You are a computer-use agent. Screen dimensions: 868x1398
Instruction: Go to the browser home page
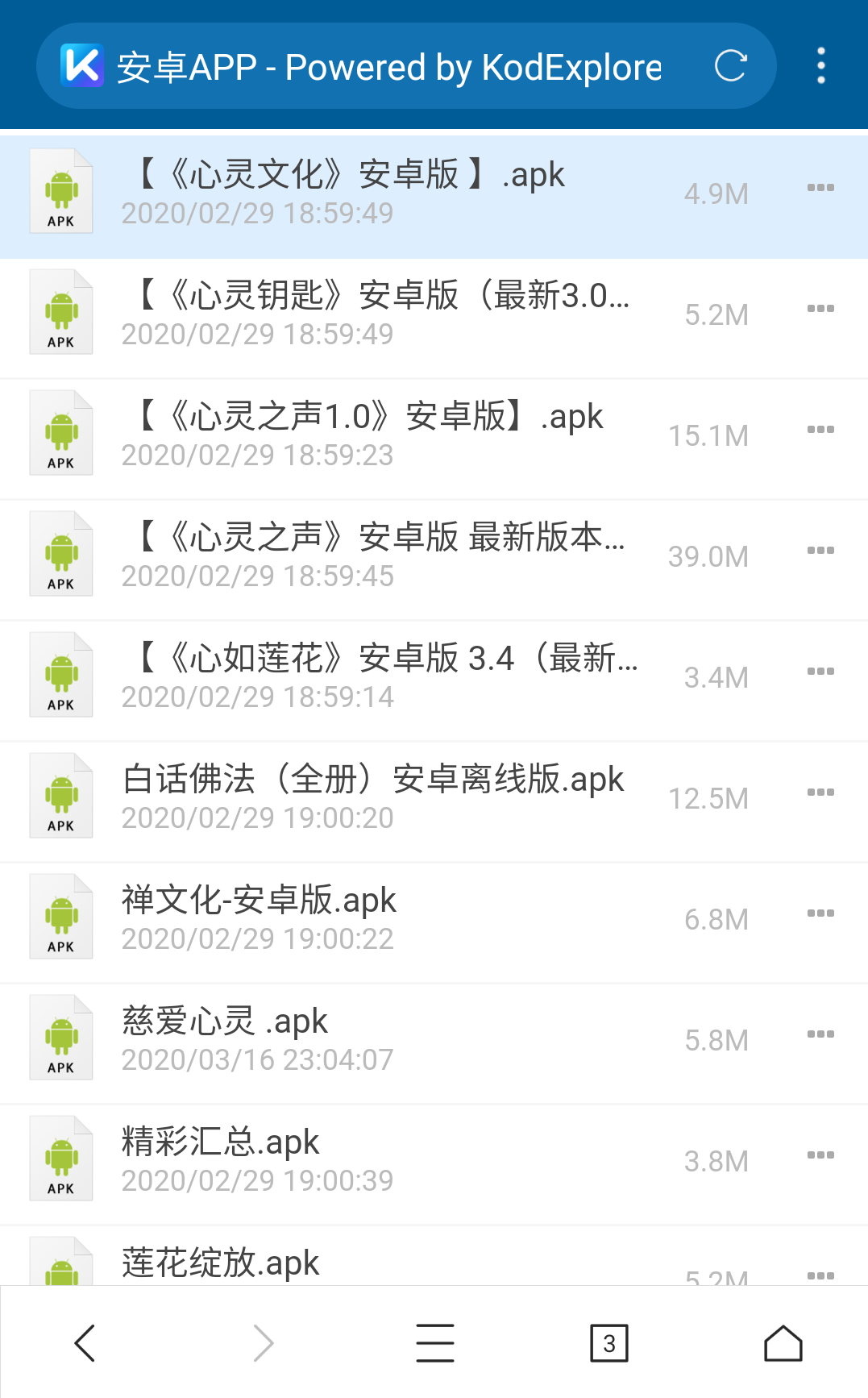[x=783, y=1343]
